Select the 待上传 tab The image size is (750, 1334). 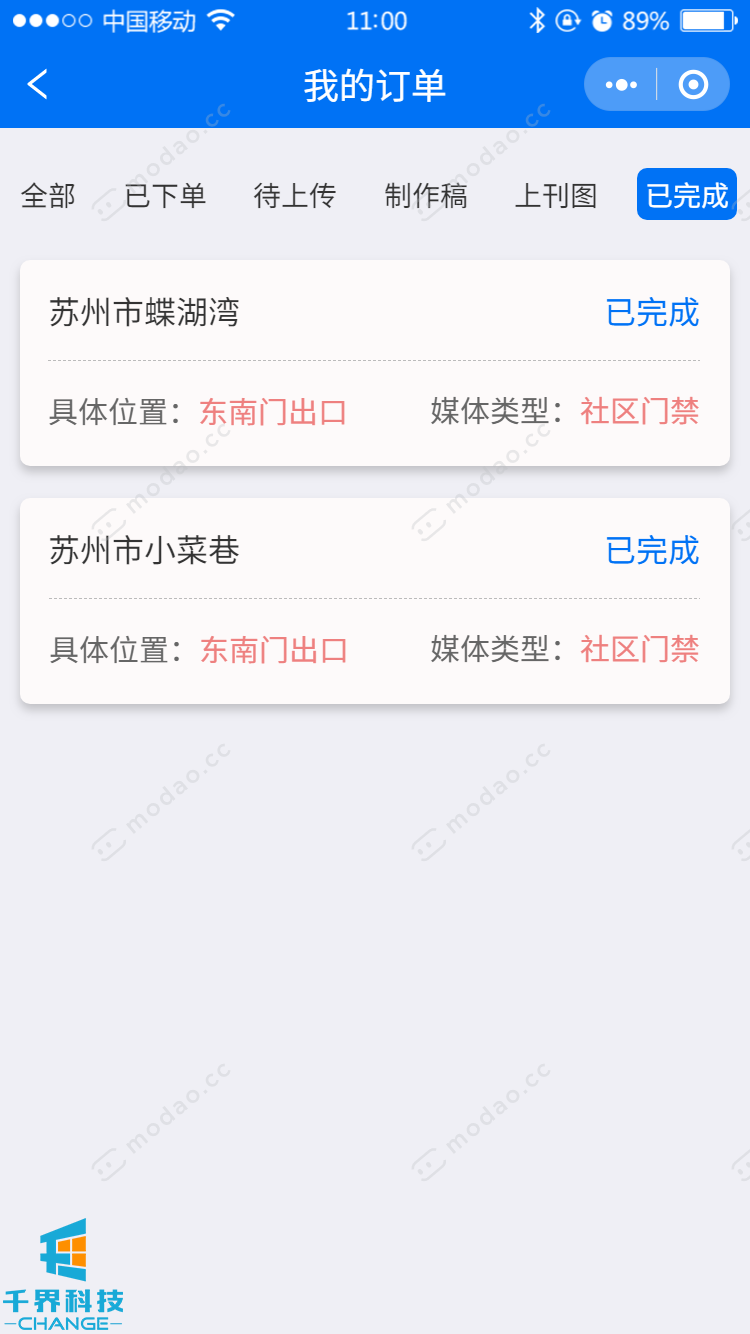coord(295,196)
